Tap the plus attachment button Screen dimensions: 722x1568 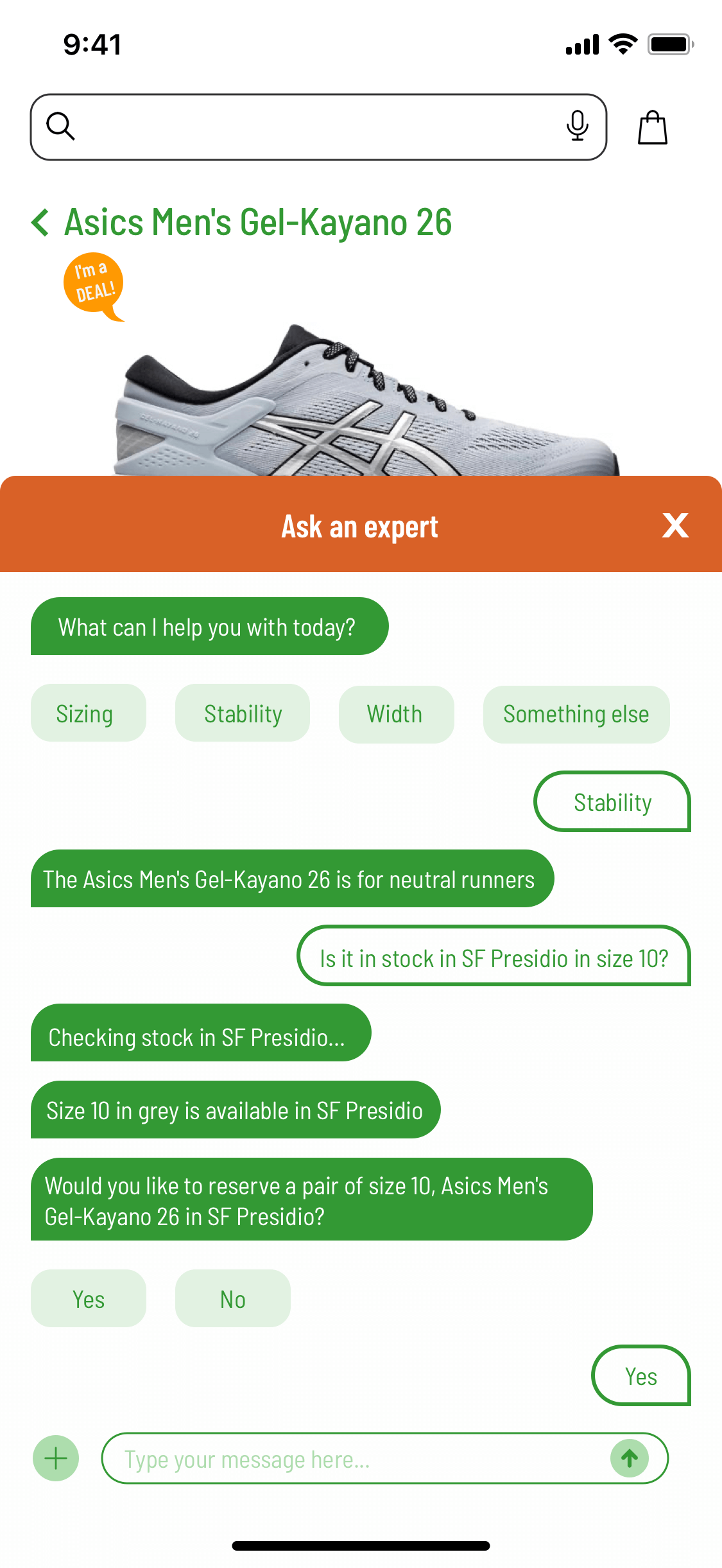pyautogui.click(x=56, y=1458)
